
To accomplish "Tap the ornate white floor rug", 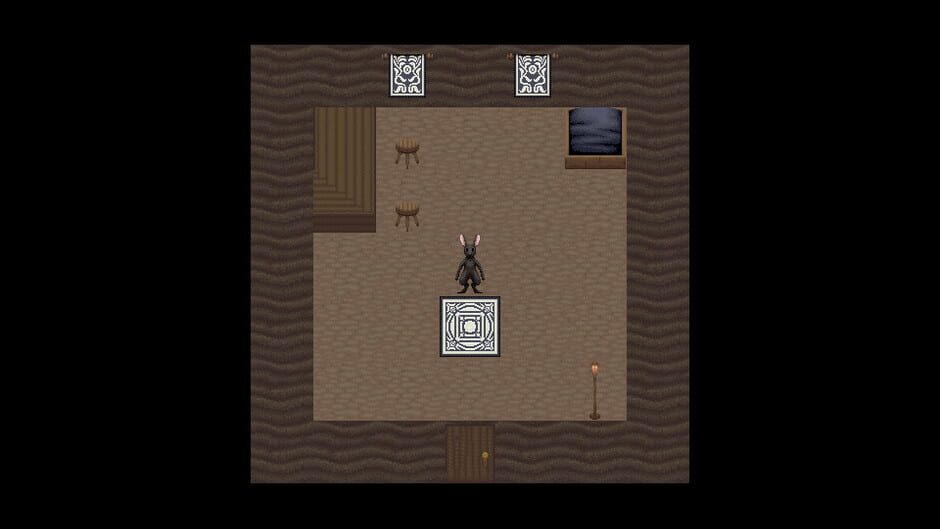I will click(470, 326).
